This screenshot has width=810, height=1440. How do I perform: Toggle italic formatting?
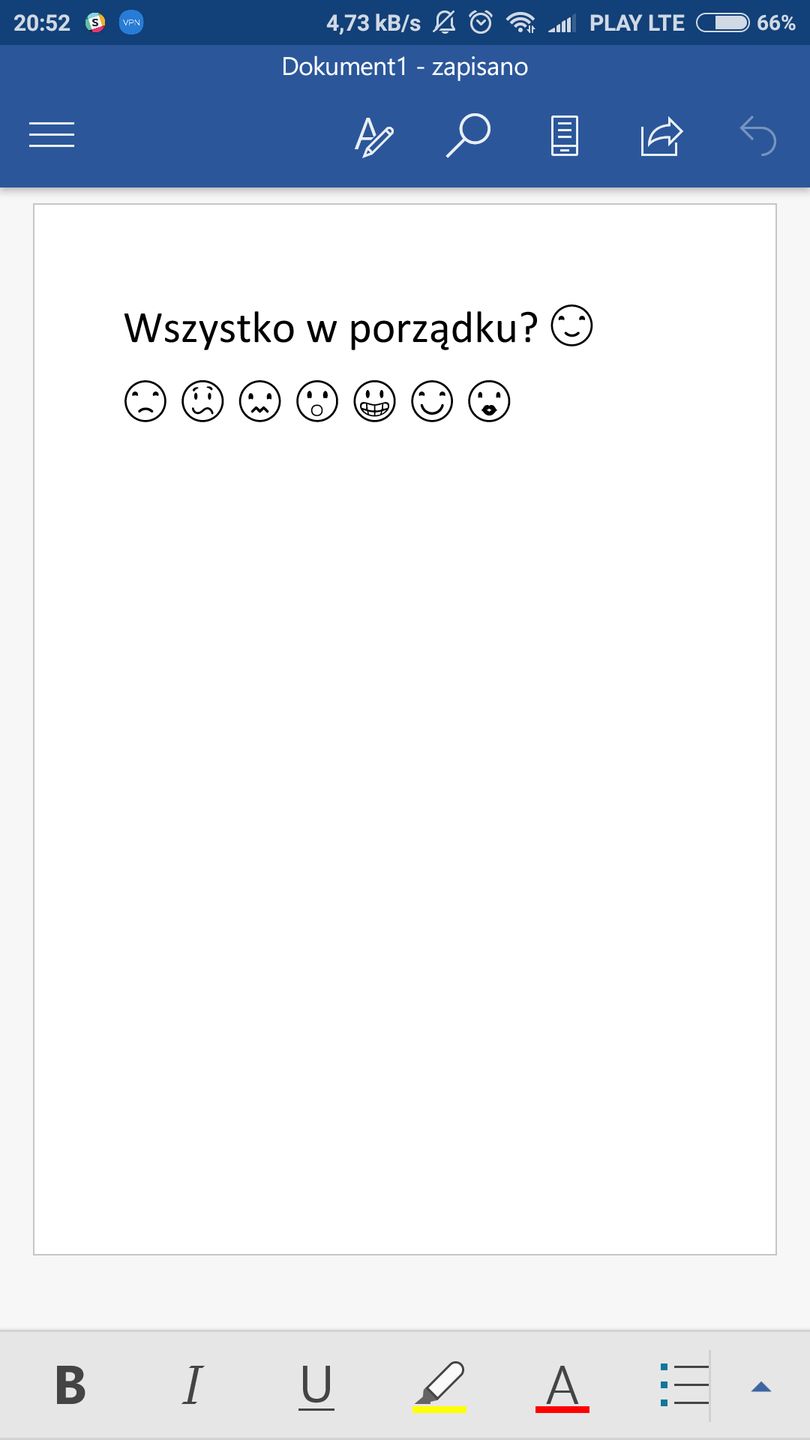(193, 1385)
